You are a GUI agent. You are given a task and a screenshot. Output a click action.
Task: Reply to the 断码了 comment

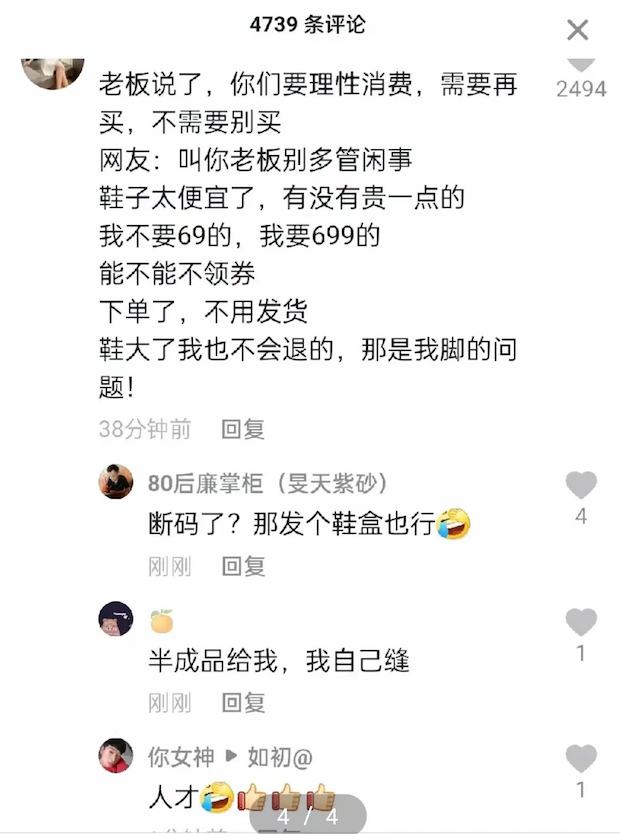[243, 566]
